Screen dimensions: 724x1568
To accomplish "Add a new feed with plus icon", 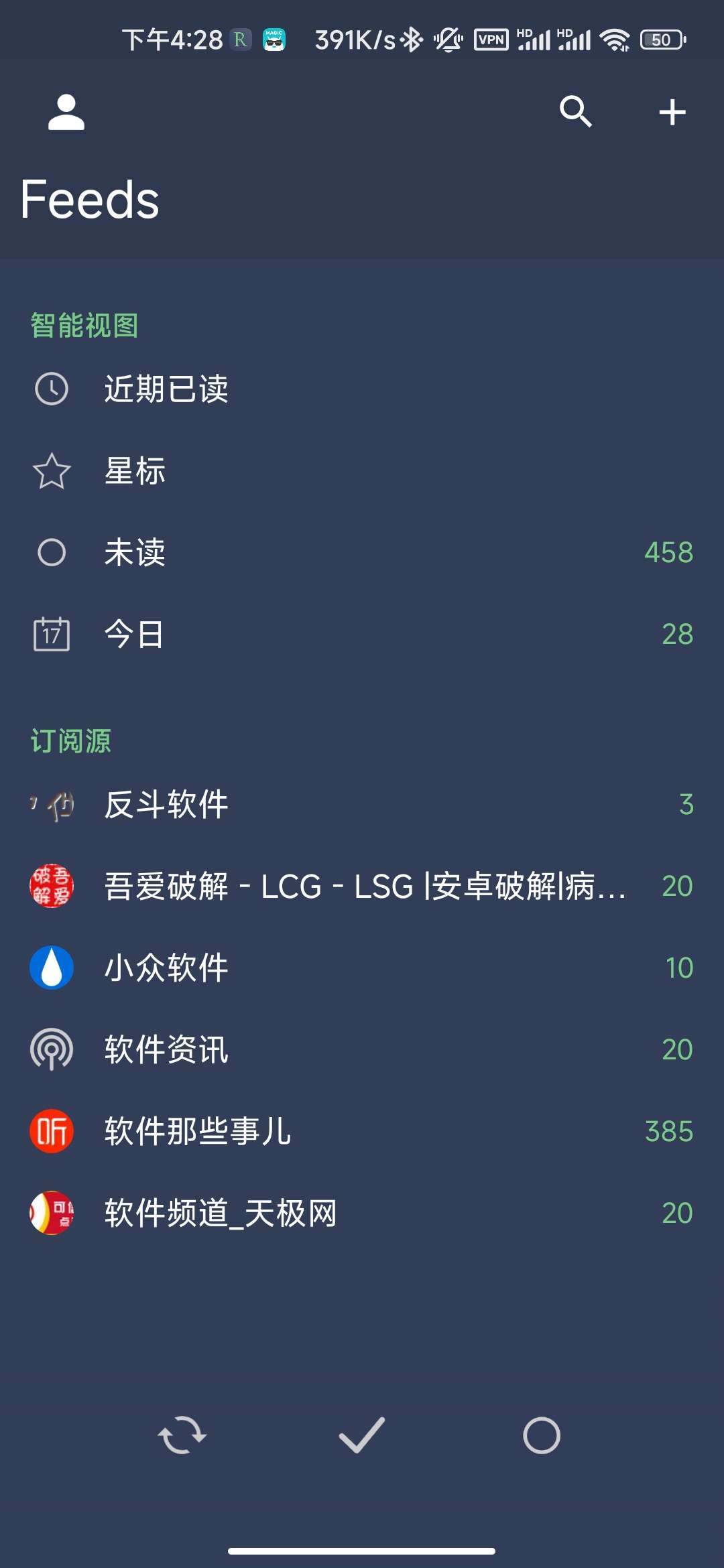I will tap(672, 112).
